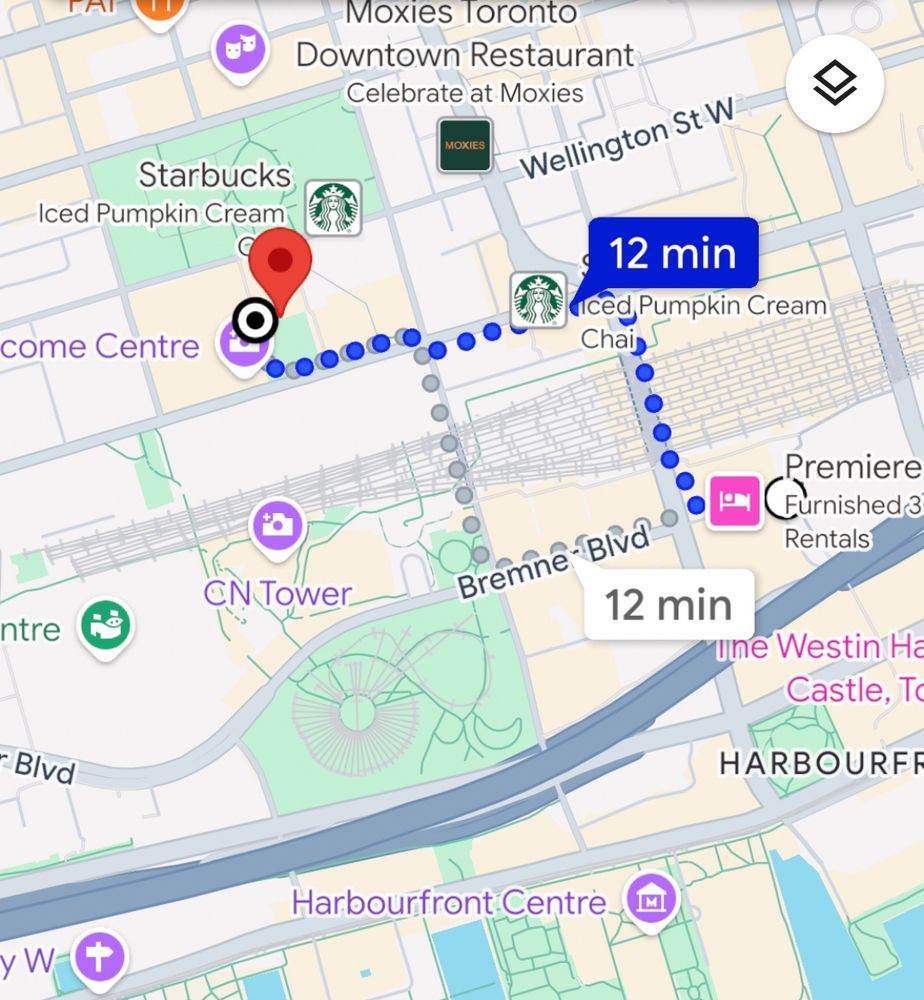Select the black origin point dot
Viewport: 924px width, 1000px height.
point(255,320)
